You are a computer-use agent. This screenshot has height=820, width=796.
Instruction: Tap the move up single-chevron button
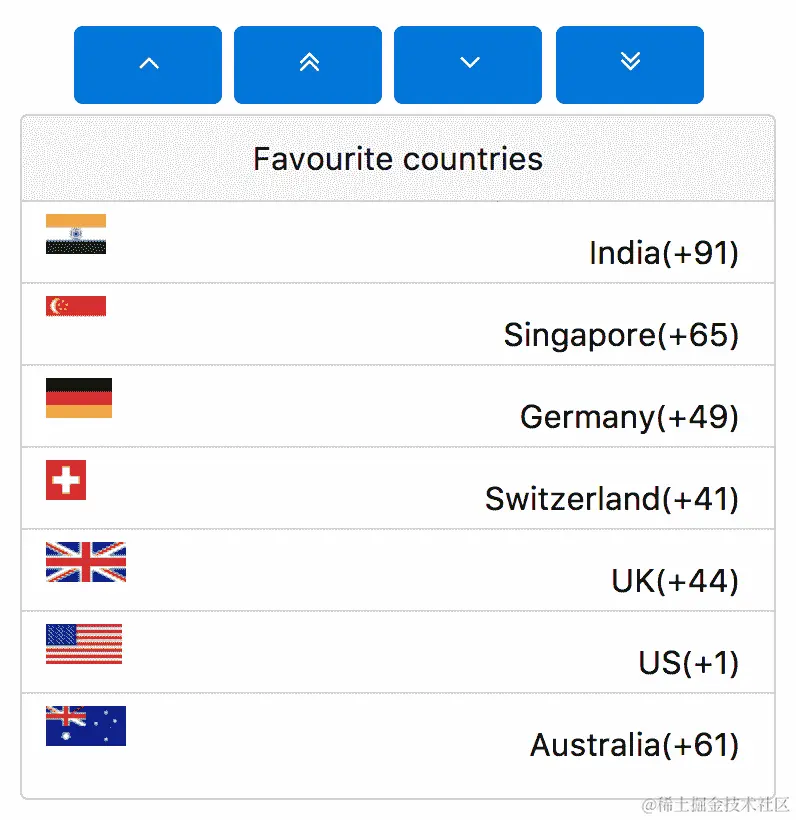(148, 65)
